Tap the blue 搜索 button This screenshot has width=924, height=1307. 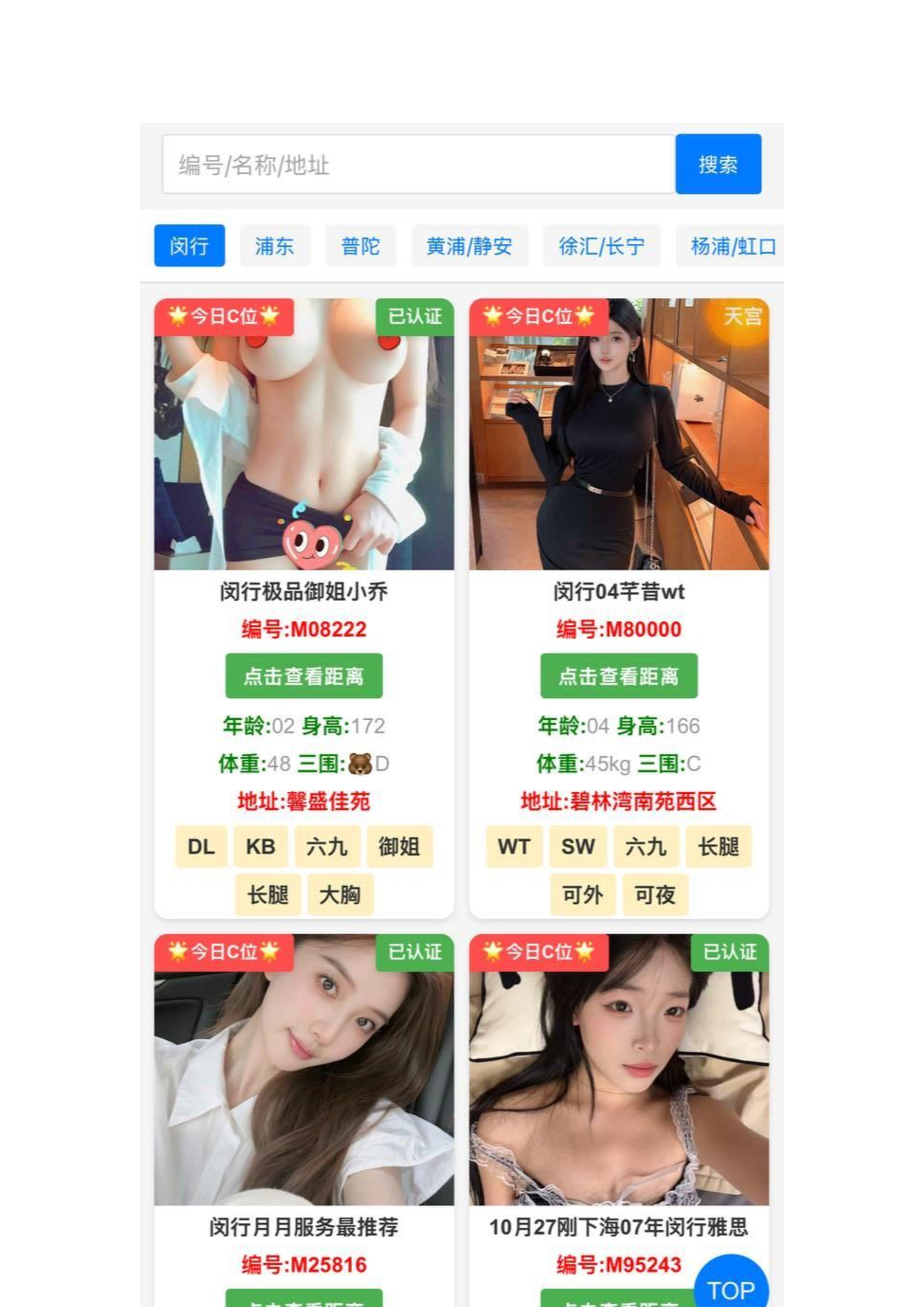(718, 164)
